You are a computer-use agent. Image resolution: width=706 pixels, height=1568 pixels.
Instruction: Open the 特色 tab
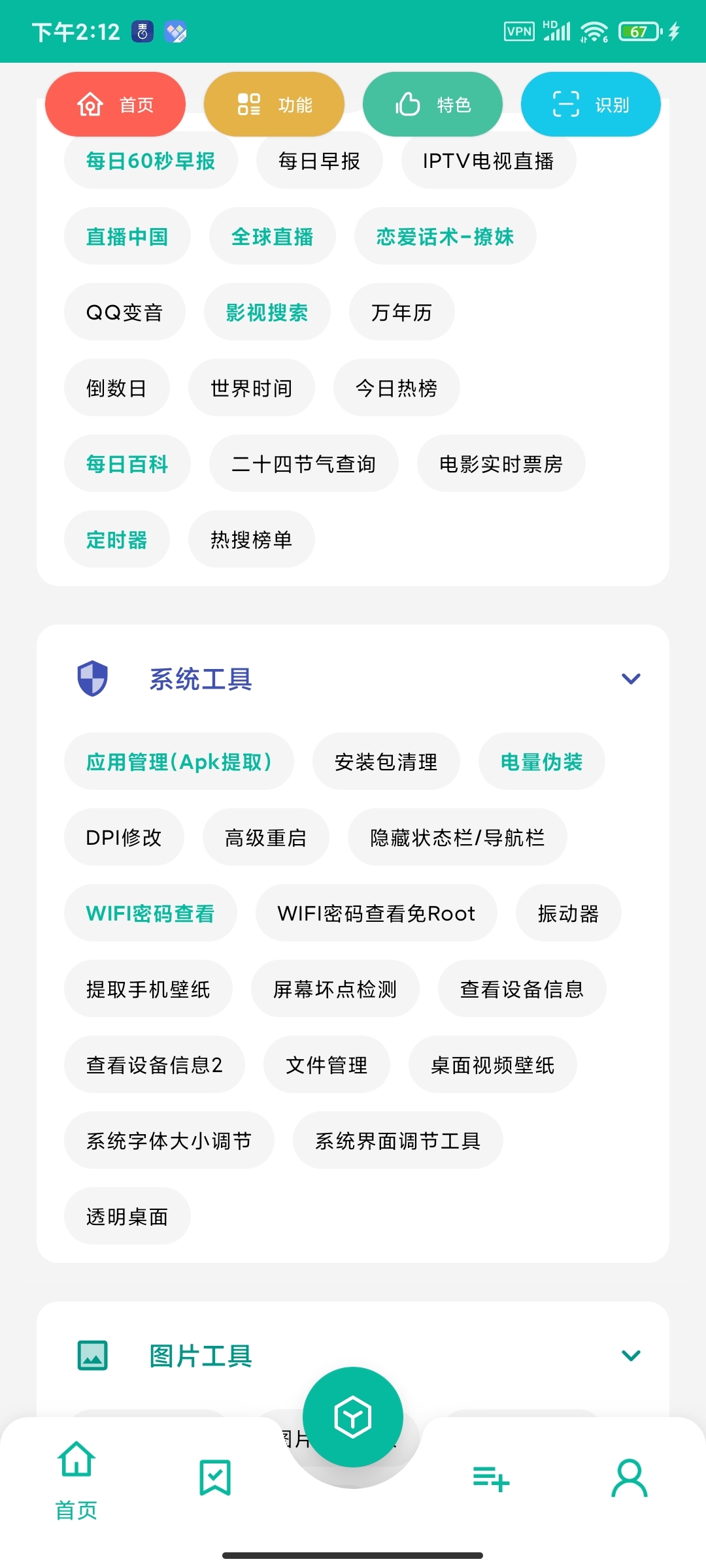pyautogui.click(x=432, y=105)
